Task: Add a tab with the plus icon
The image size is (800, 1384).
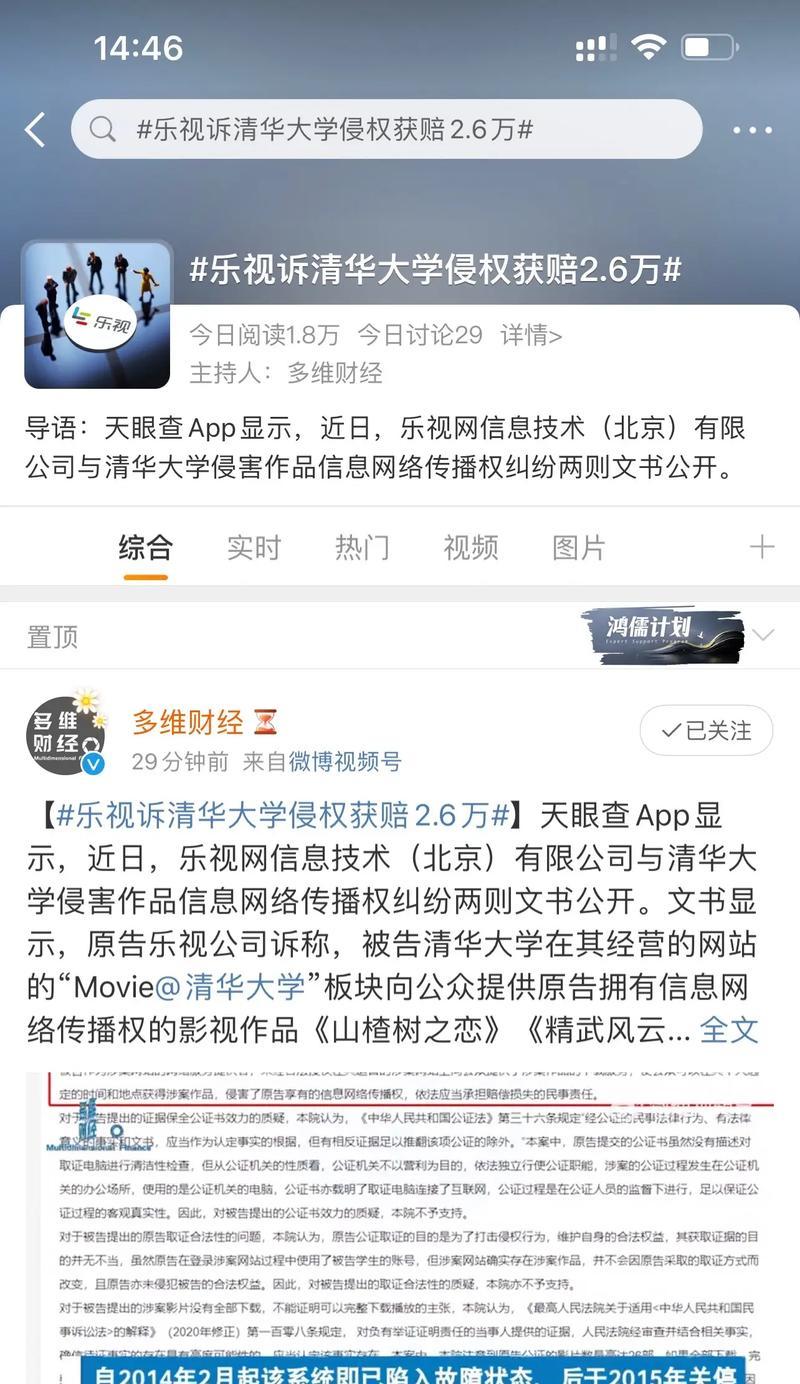Action: click(x=762, y=546)
